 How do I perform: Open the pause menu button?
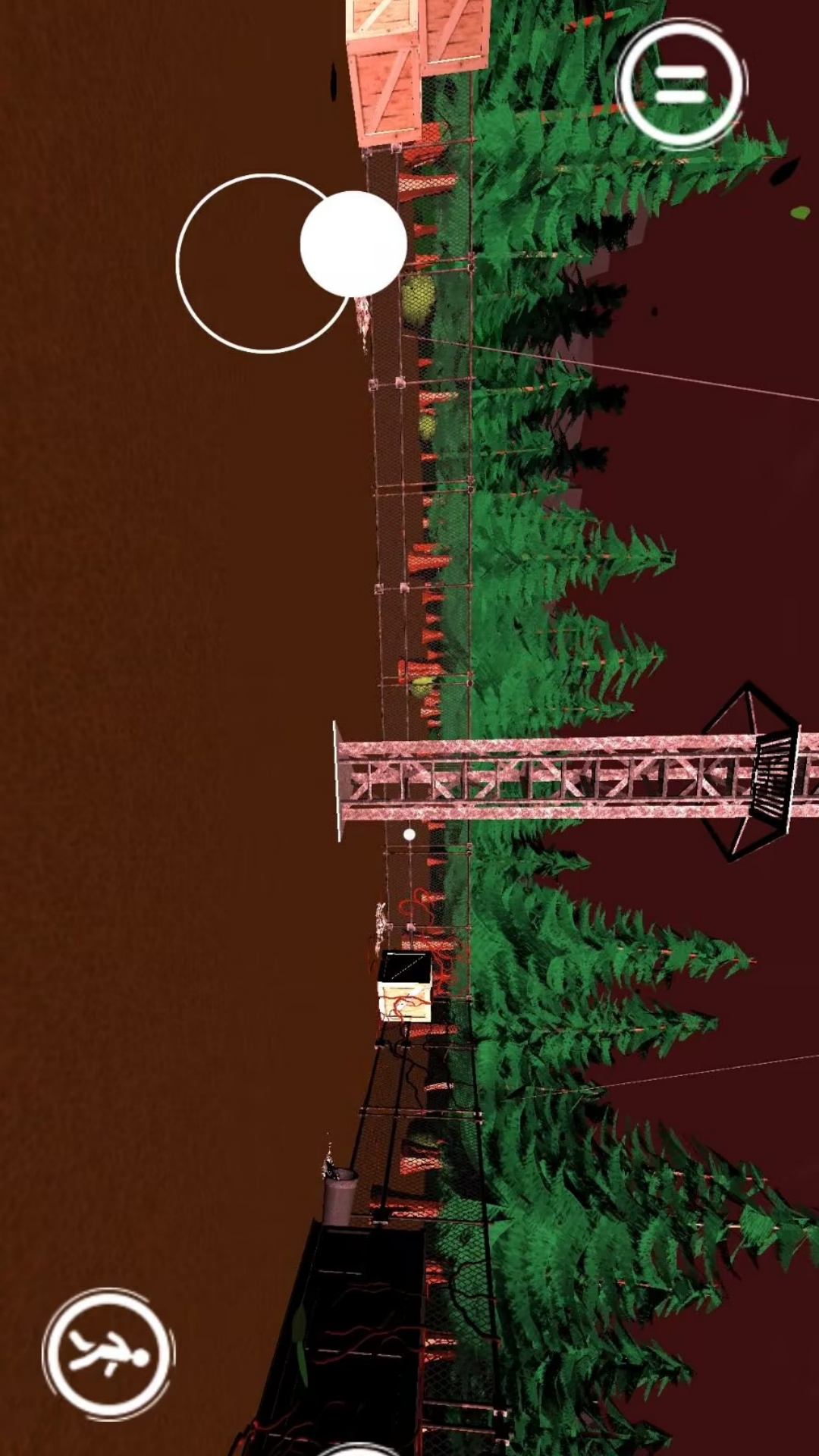tap(680, 83)
